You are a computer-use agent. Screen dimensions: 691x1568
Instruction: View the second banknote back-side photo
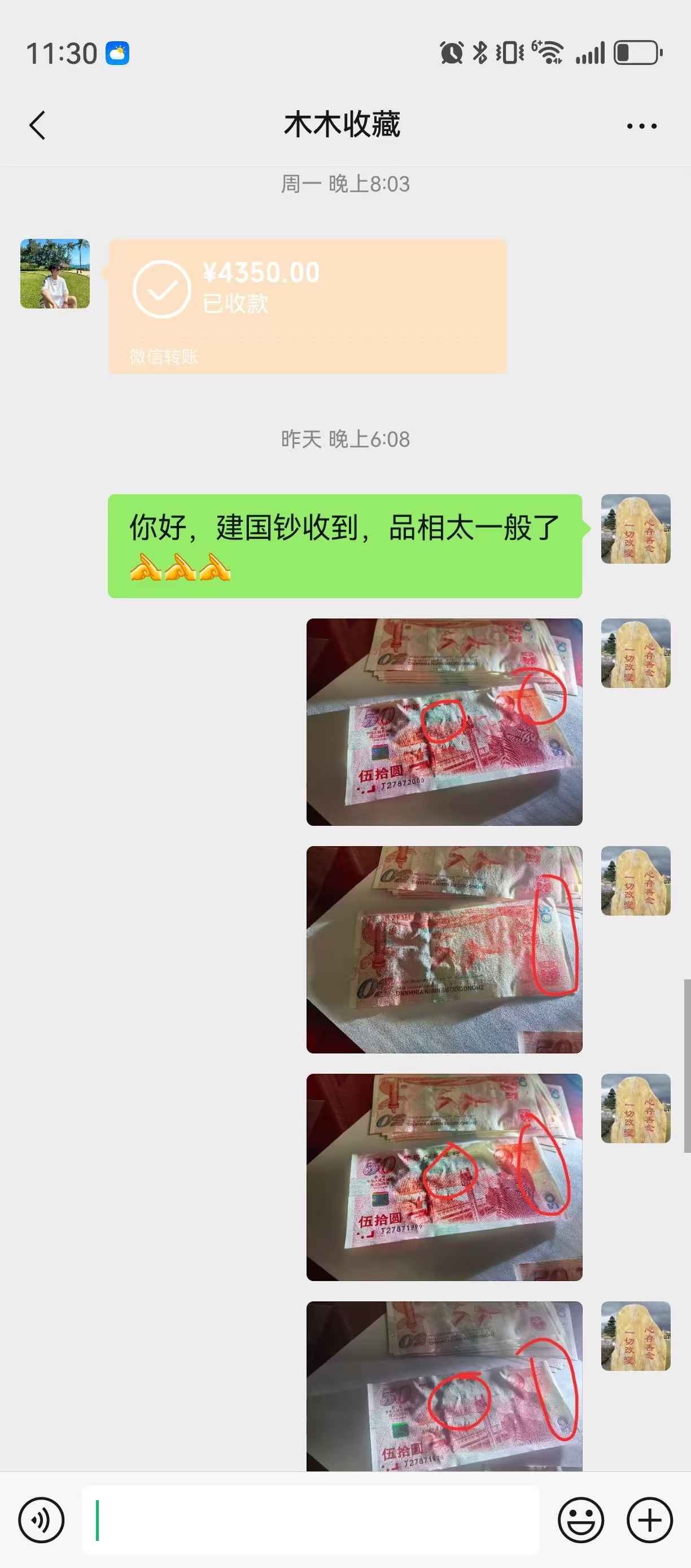tap(444, 949)
